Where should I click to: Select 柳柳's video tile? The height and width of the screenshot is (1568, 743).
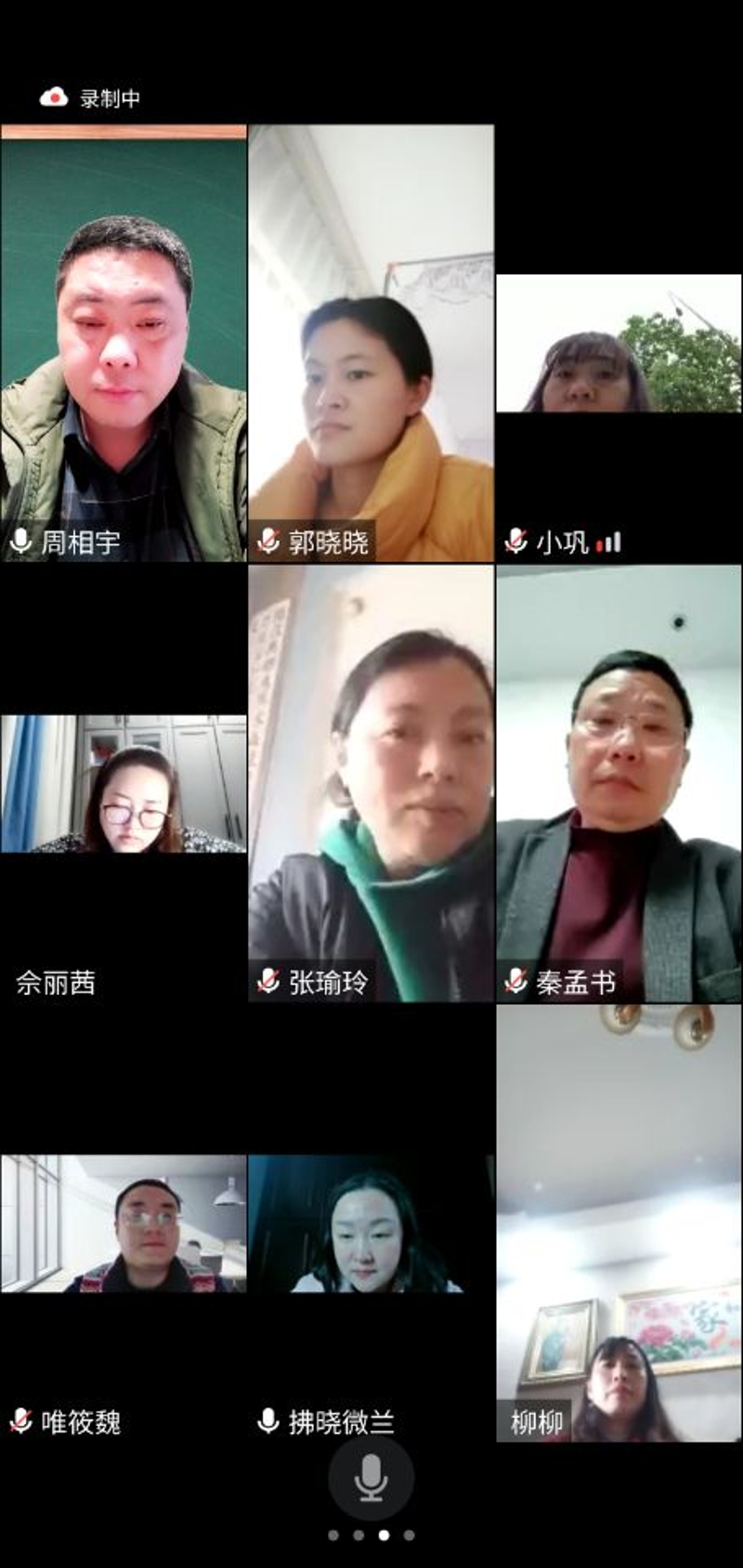[619, 1223]
